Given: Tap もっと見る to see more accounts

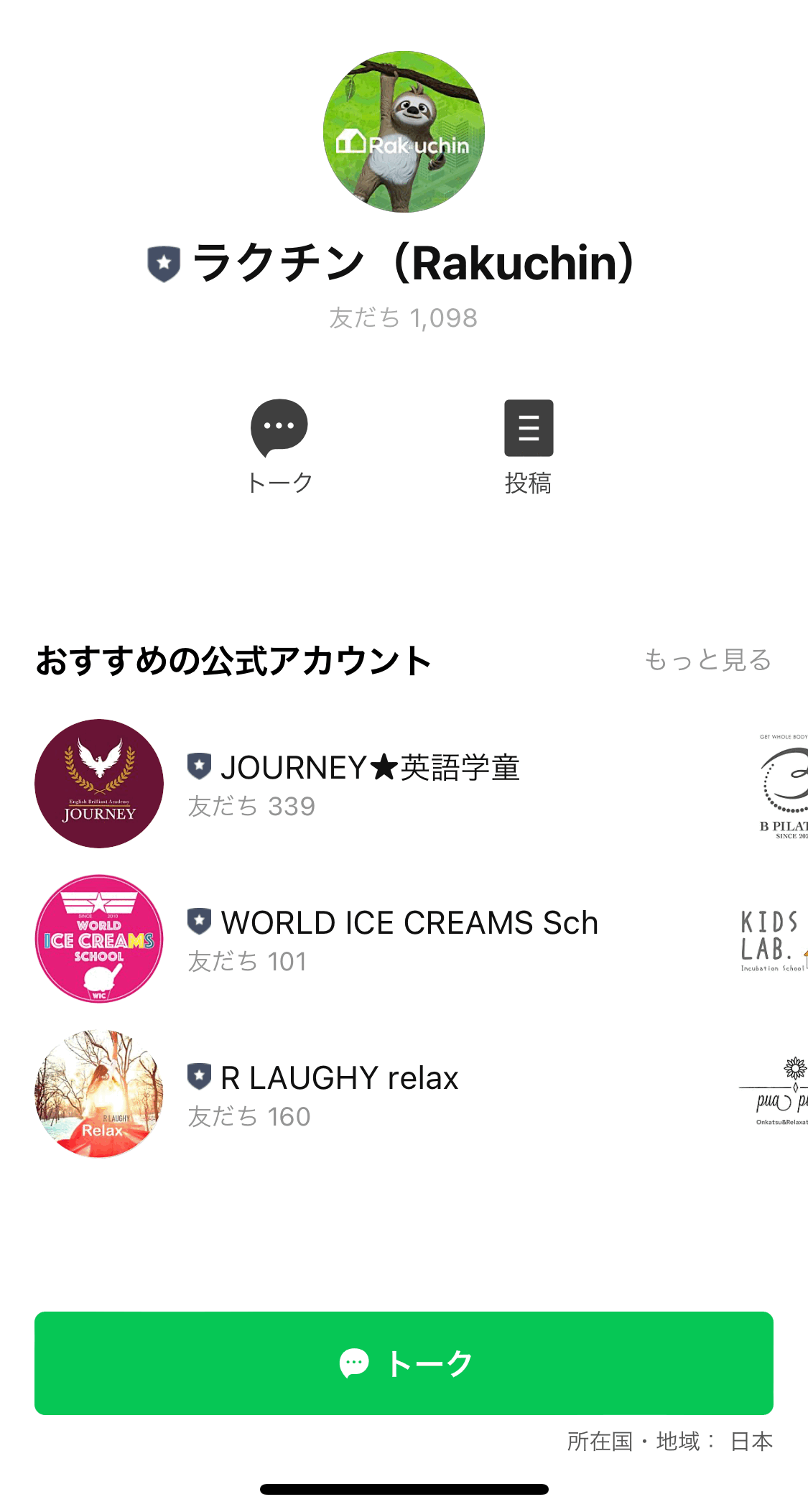Looking at the screenshot, I should (707, 659).
